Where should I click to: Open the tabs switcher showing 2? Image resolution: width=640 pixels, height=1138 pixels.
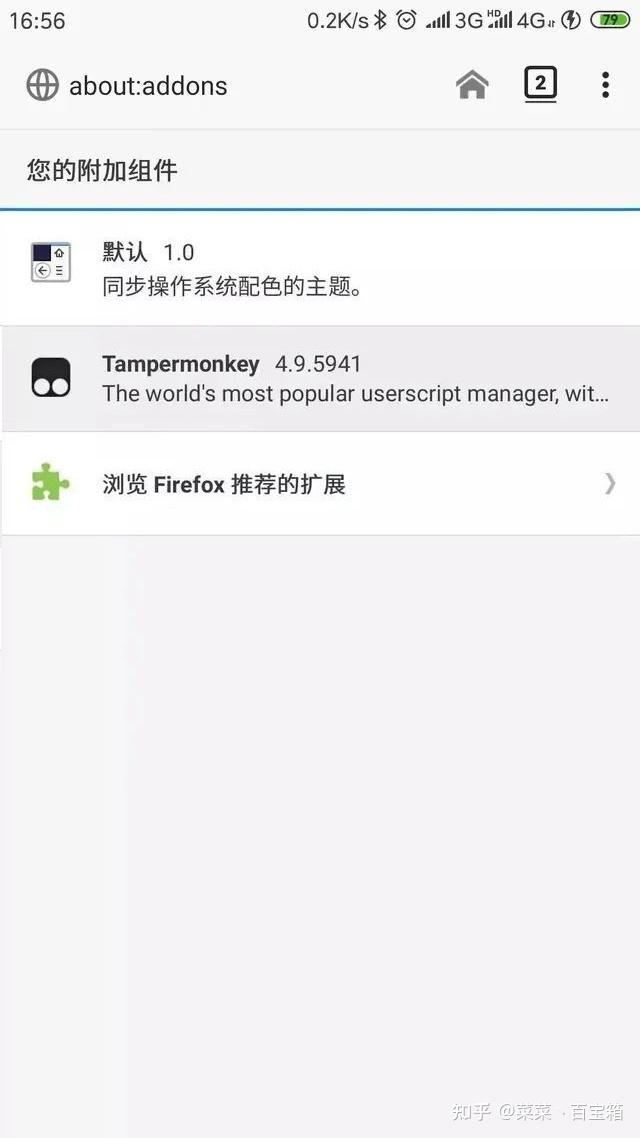pyautogui.click(x=540, y=85)
